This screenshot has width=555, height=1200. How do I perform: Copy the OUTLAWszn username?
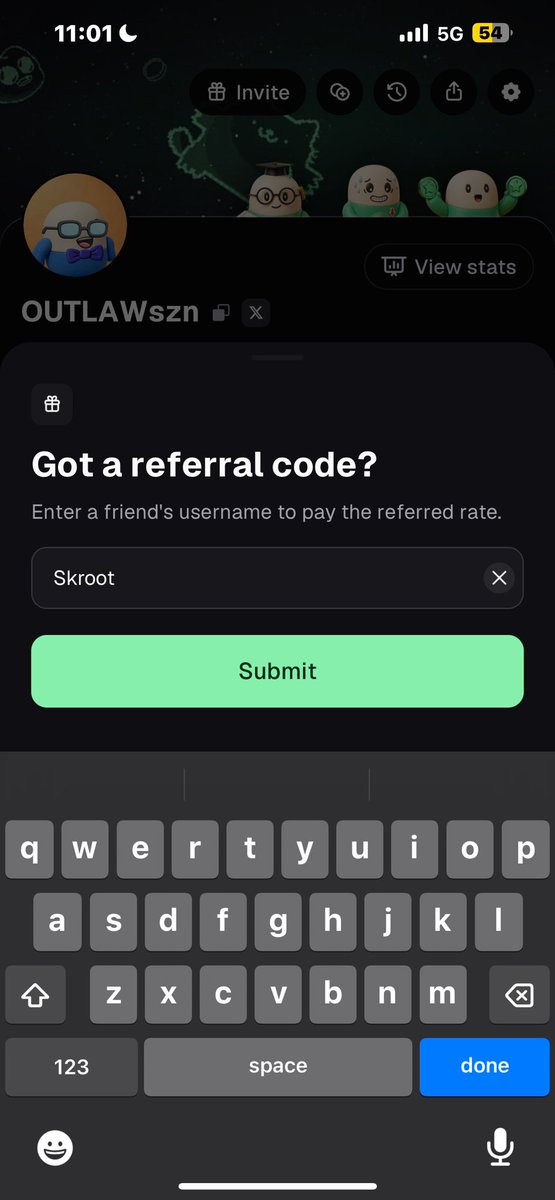221,313
